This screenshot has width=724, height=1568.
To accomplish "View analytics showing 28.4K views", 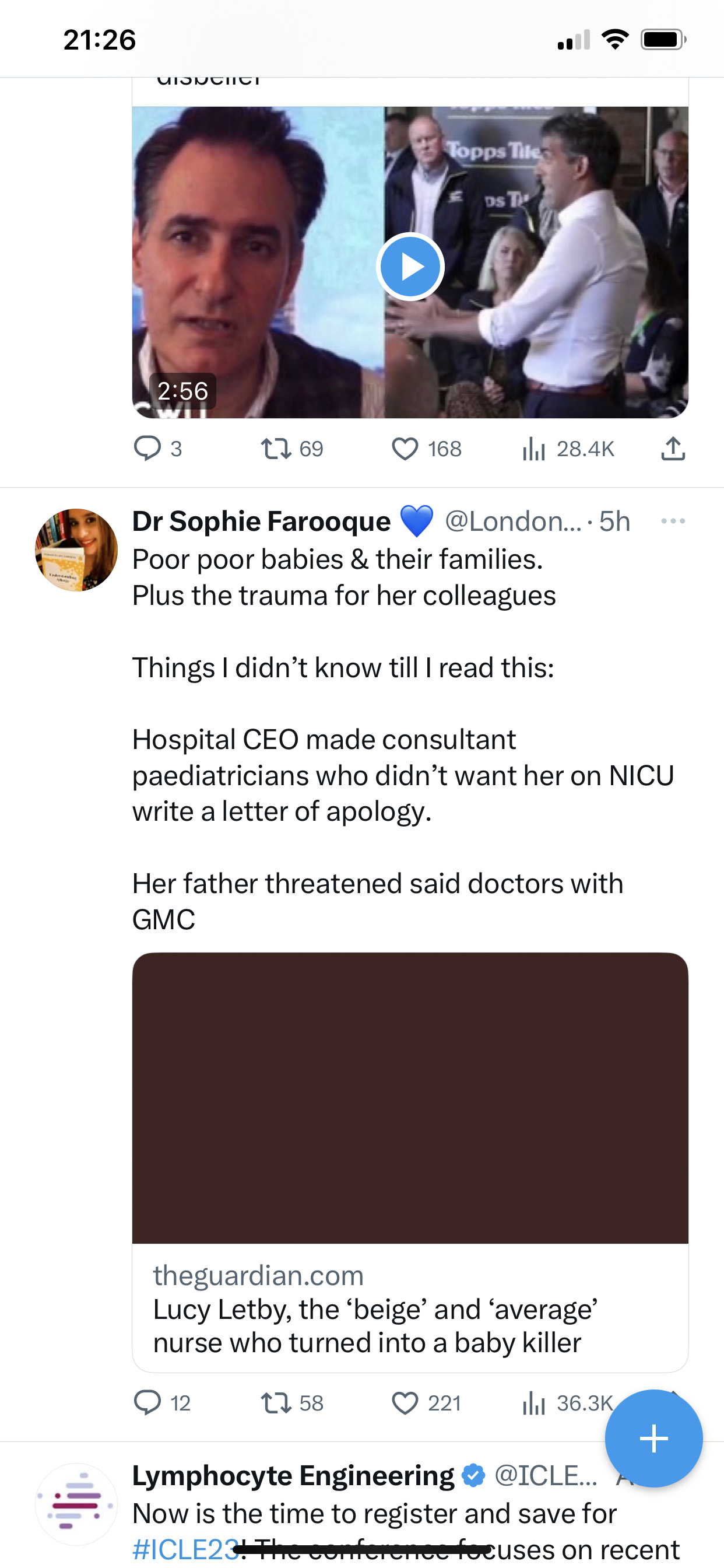I will click(568, 449).
